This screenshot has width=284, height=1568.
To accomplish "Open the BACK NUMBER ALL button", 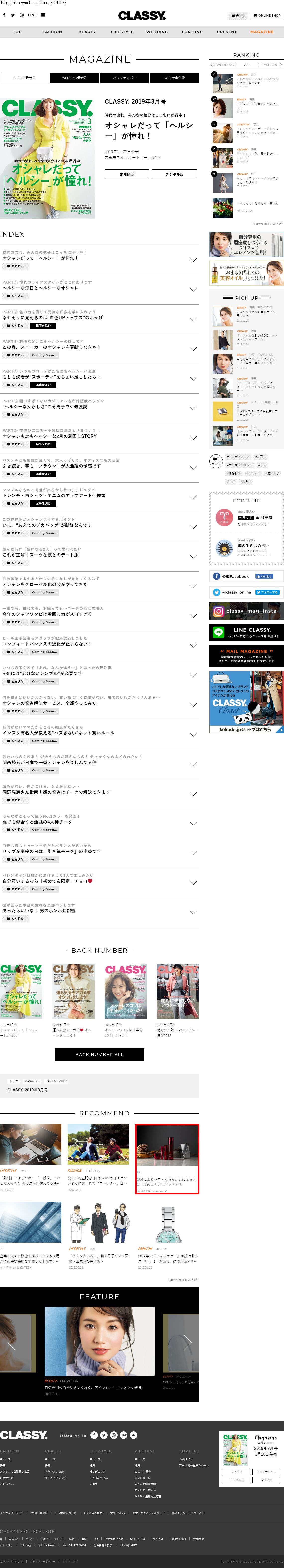I will point(100,1054).
